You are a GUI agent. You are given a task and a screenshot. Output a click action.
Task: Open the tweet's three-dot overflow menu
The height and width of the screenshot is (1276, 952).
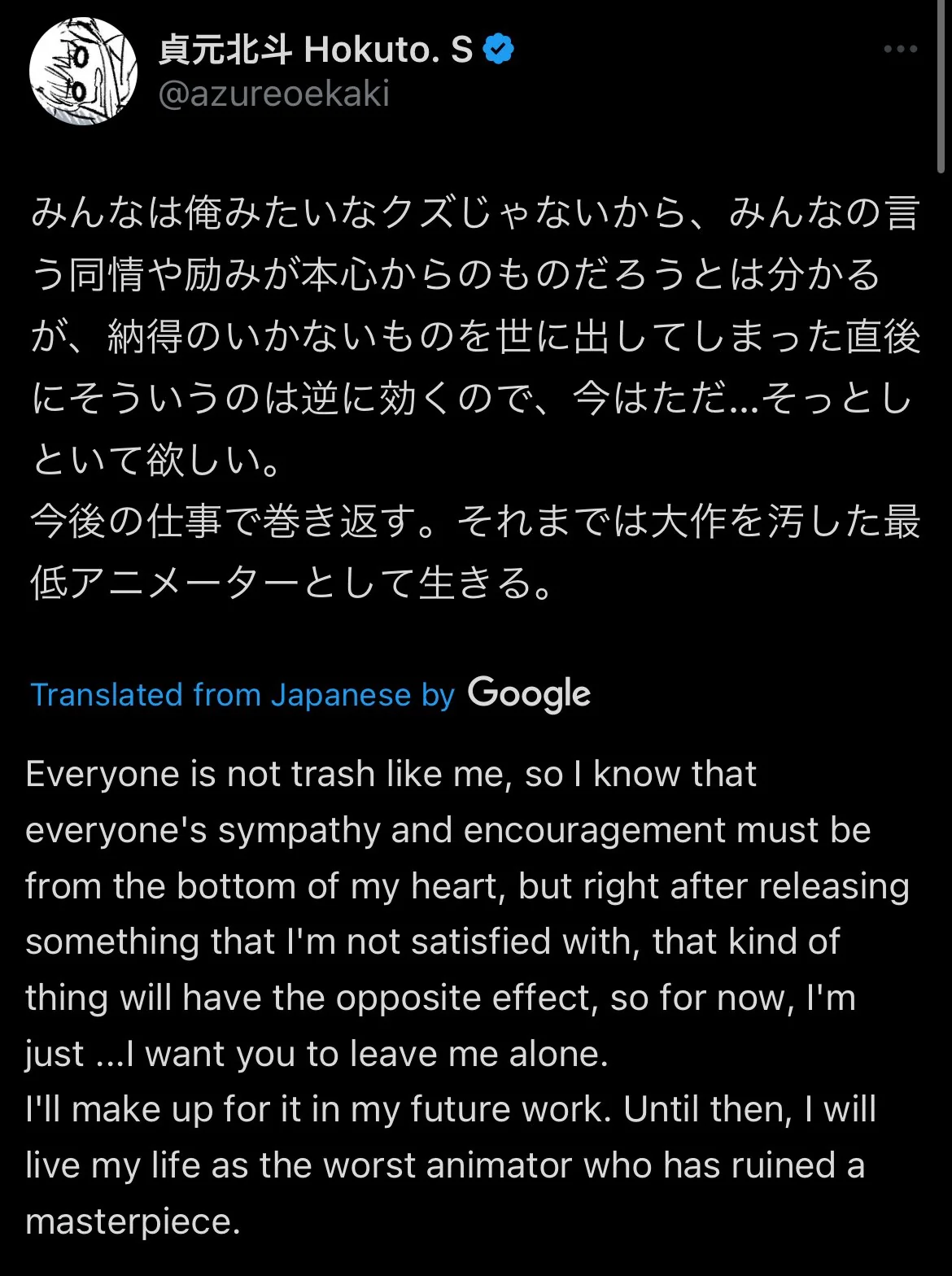pyautogui.click(x=900, y=50)
